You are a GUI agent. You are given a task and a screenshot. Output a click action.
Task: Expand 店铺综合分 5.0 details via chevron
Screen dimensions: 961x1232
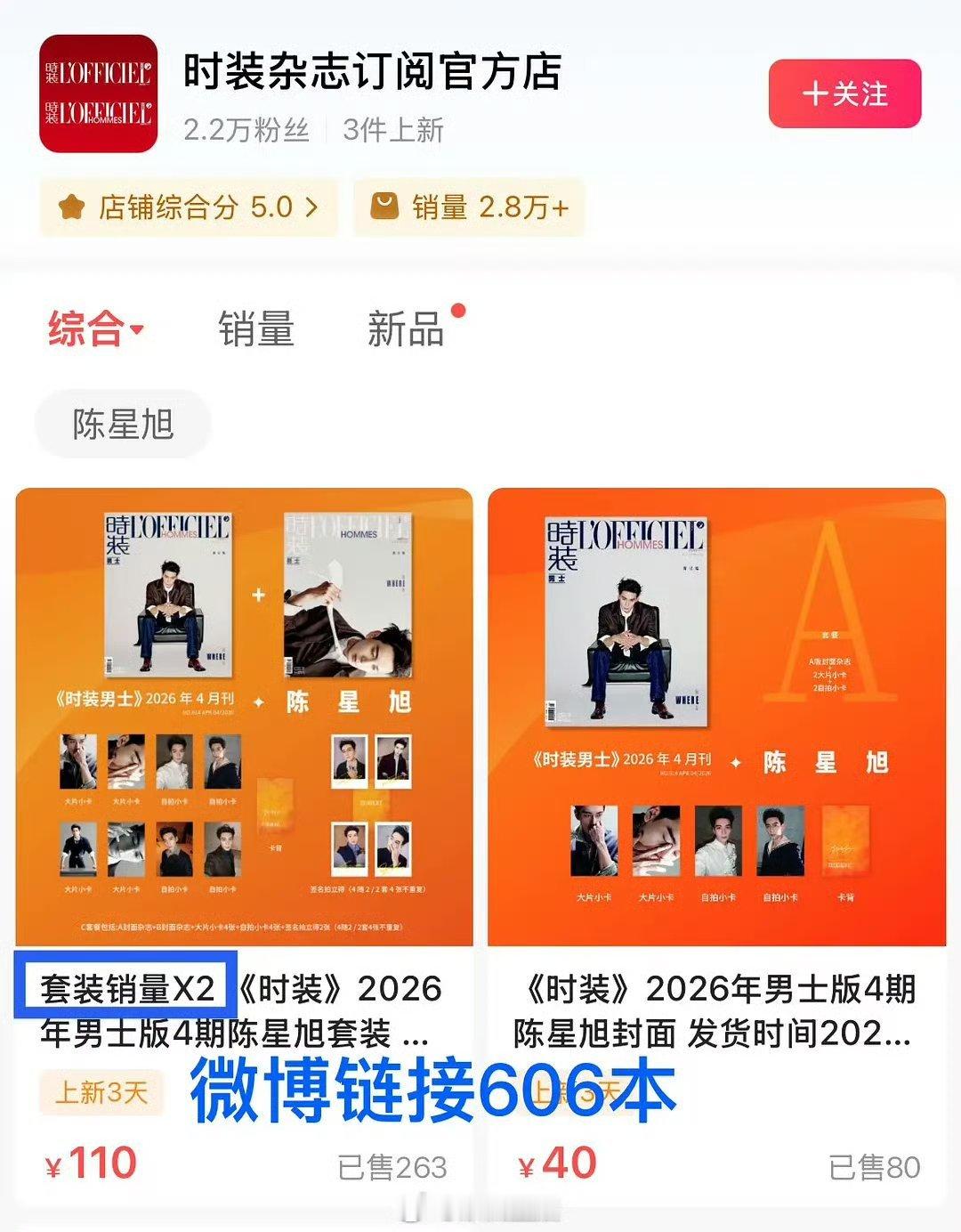(311, 207)
